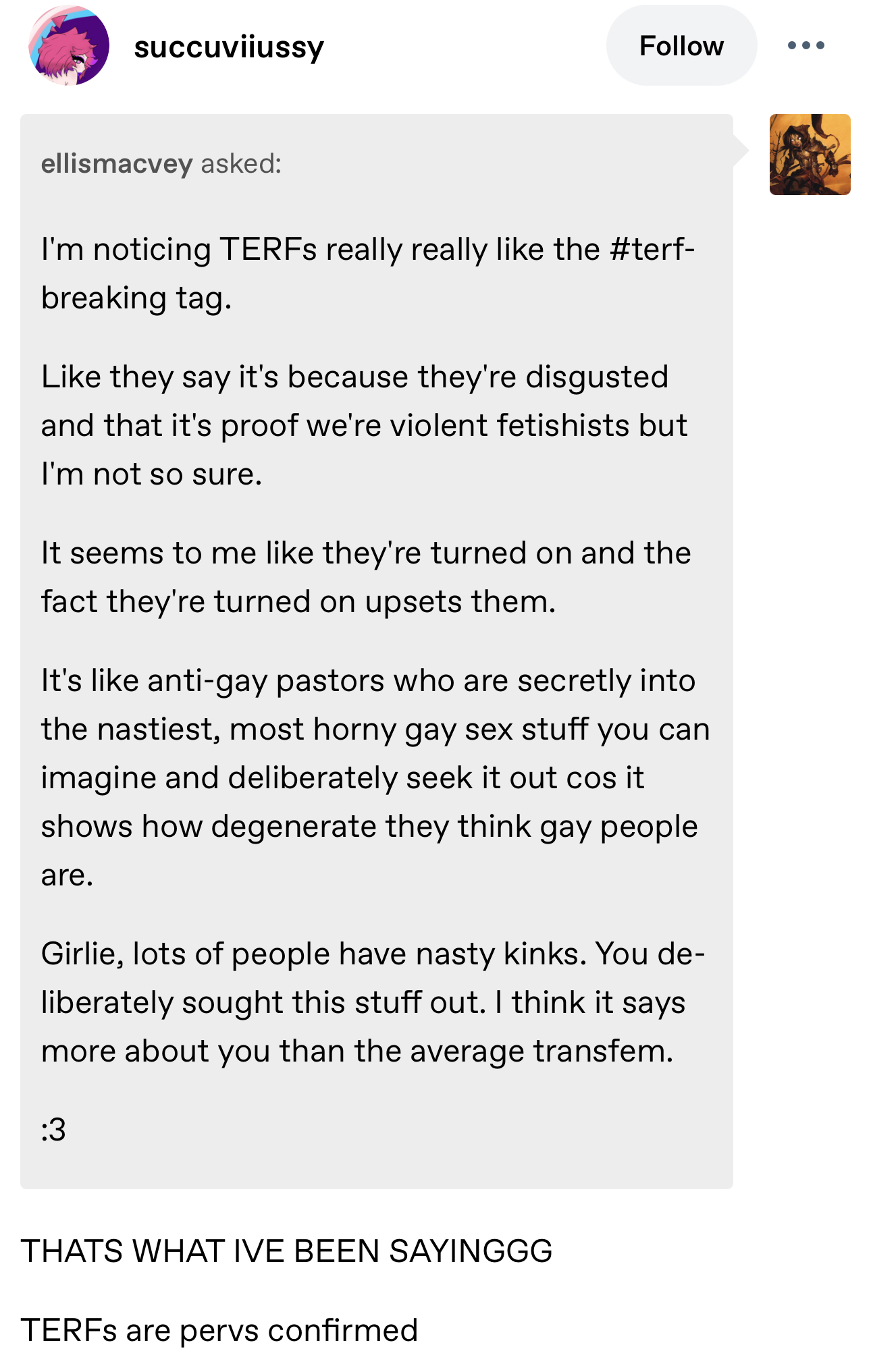This screenshot has height=1372, width=871.
Task: Follow the succuviiussy blog
Action: point(681,46)
